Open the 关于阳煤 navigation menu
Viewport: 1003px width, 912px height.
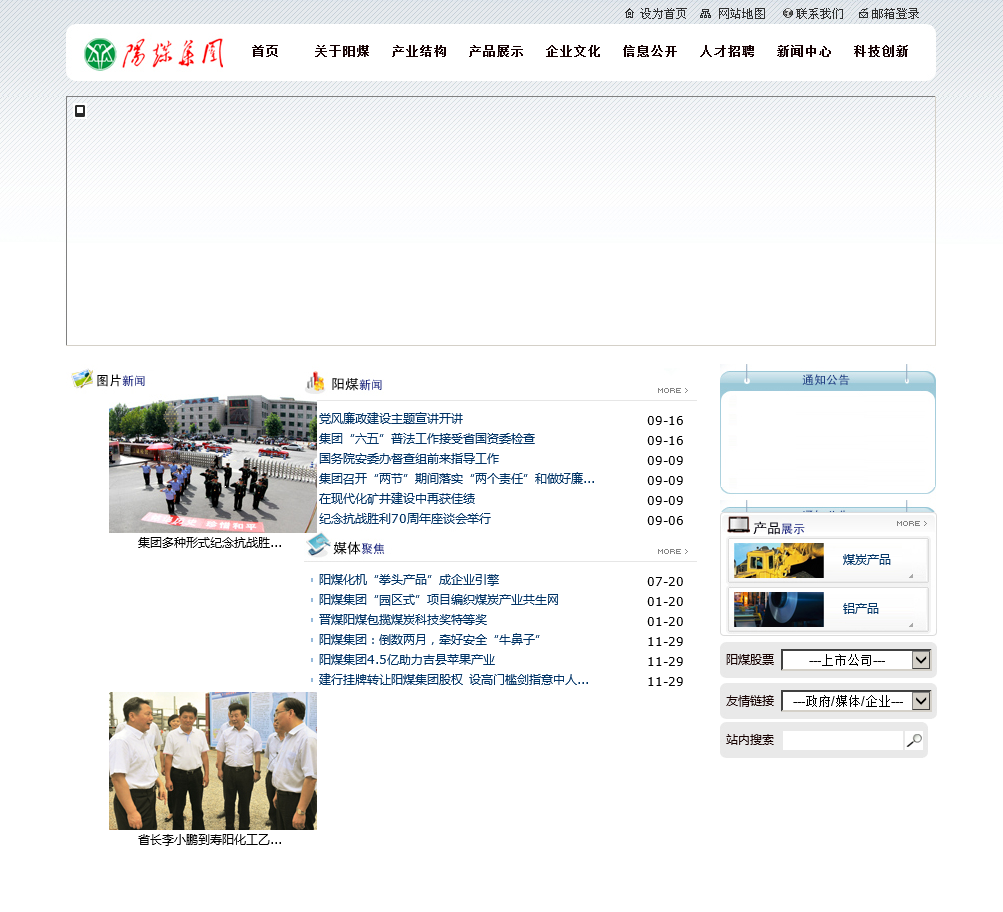[342, 52]
